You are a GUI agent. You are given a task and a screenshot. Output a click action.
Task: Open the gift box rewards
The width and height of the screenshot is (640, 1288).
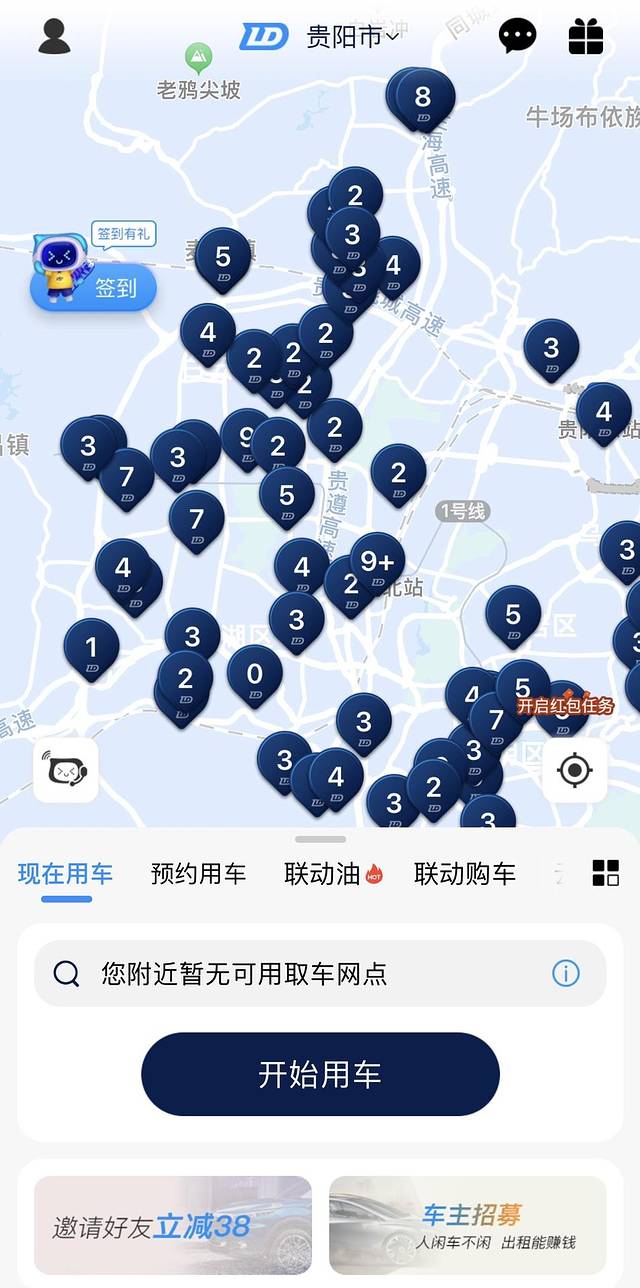(586, 36)
